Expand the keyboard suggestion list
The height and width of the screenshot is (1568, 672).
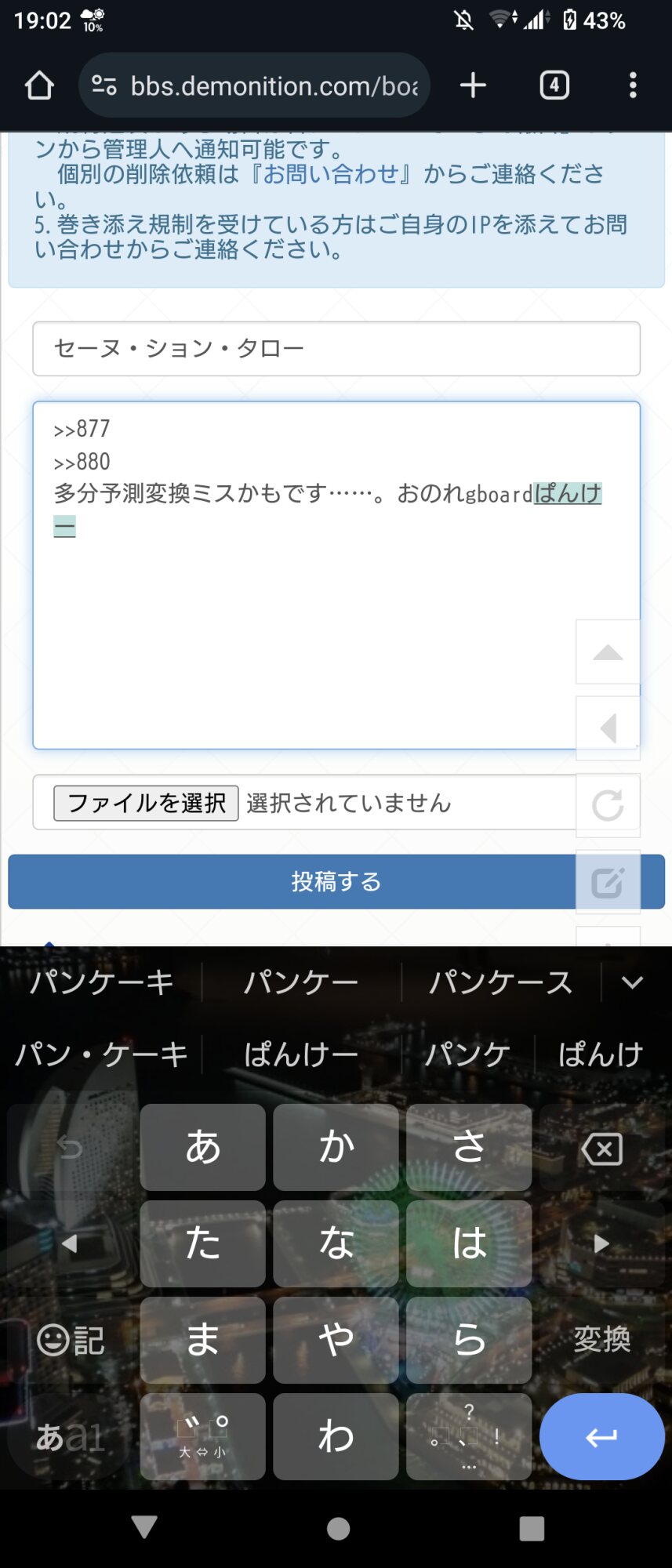click(632, 982)
